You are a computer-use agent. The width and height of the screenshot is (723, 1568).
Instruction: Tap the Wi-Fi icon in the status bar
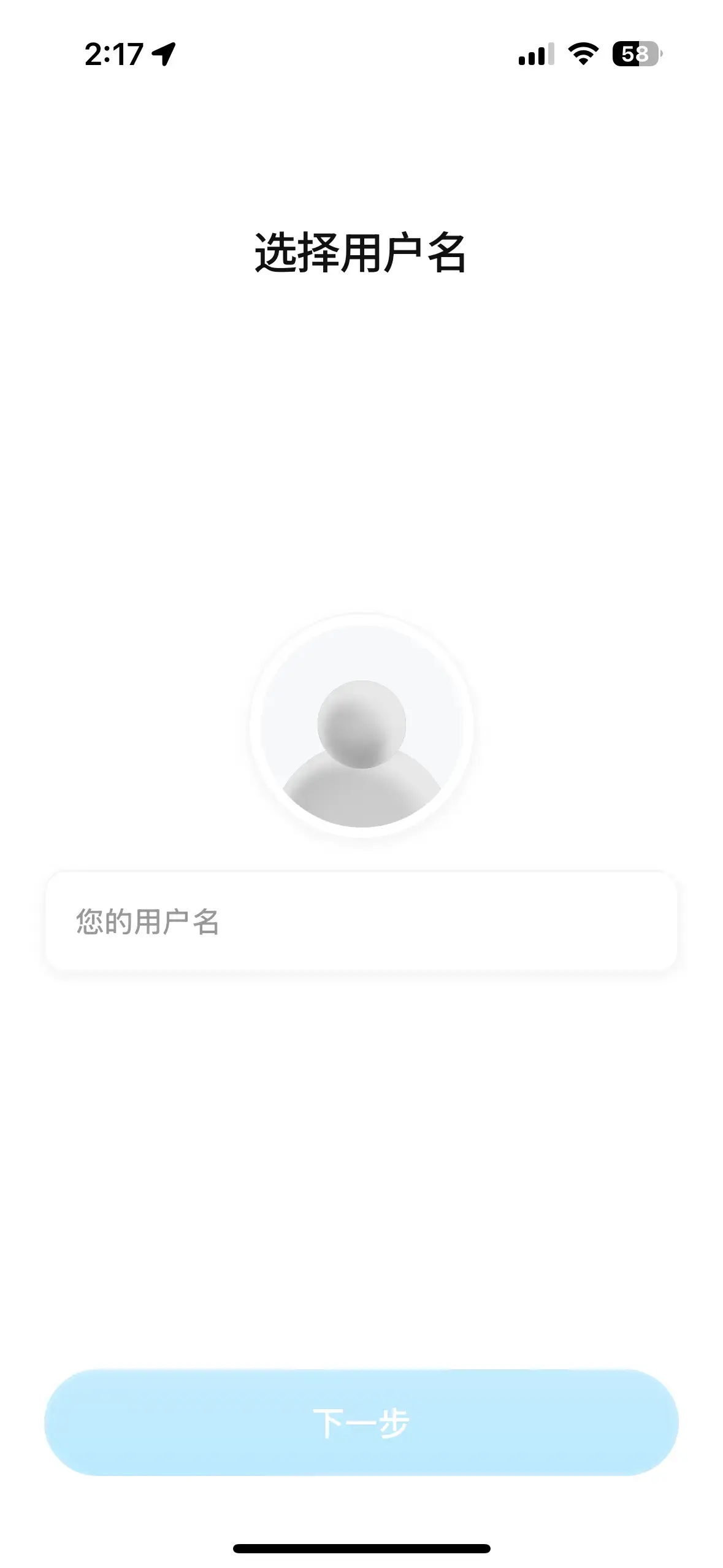point(581,54)
